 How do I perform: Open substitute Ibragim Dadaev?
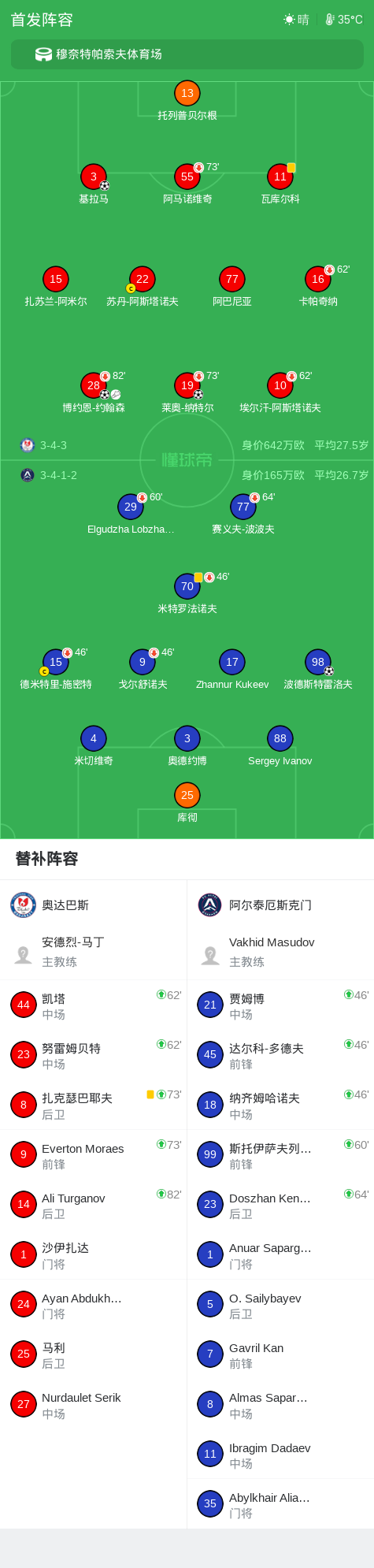[280, 1455]
